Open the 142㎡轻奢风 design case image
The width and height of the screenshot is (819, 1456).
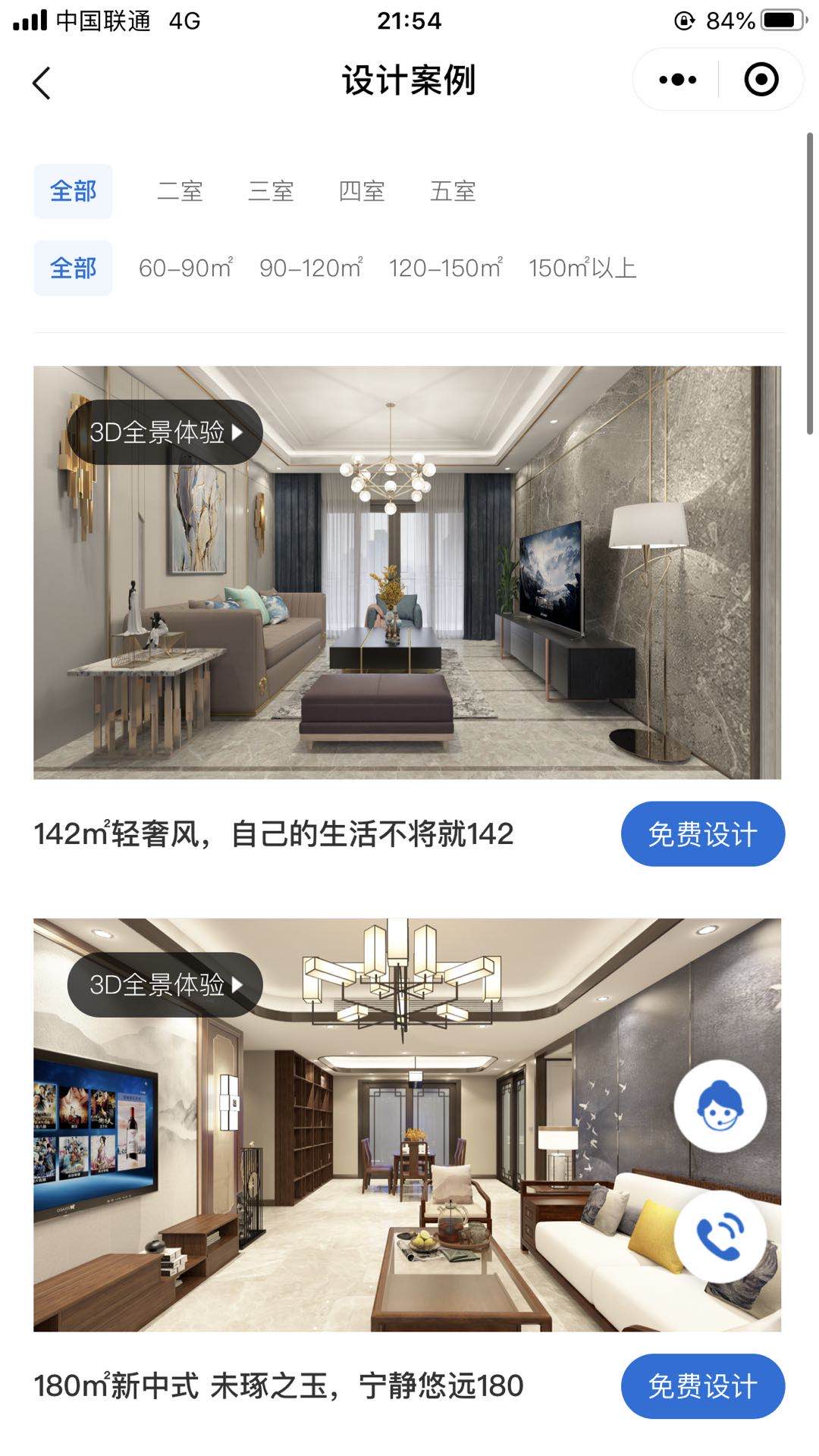[407, 607]
